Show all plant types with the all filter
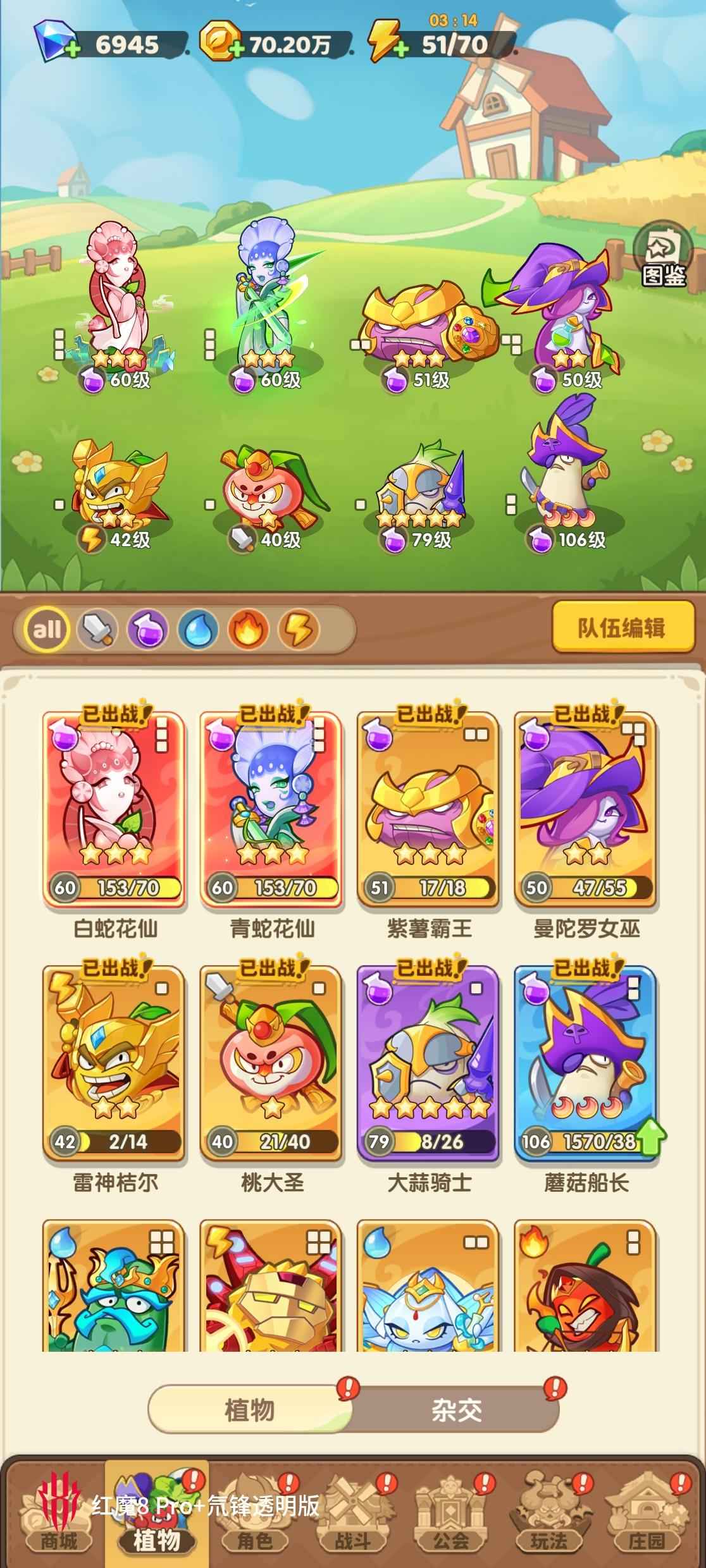 (46, 629)
